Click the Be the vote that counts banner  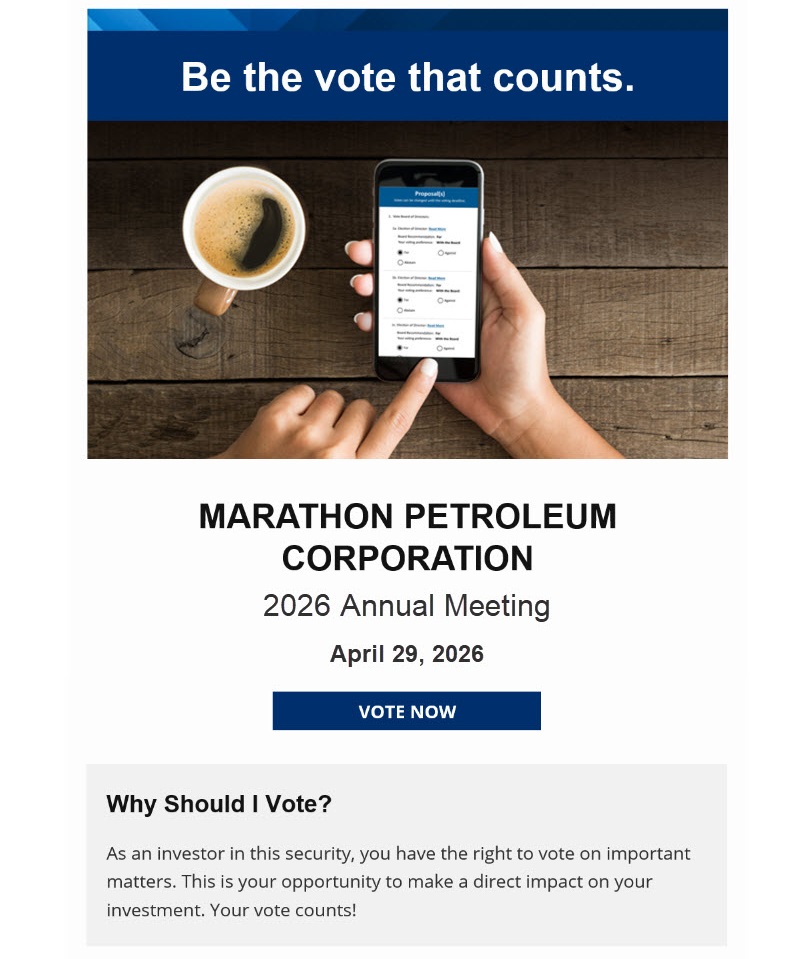tap(404, 78)
